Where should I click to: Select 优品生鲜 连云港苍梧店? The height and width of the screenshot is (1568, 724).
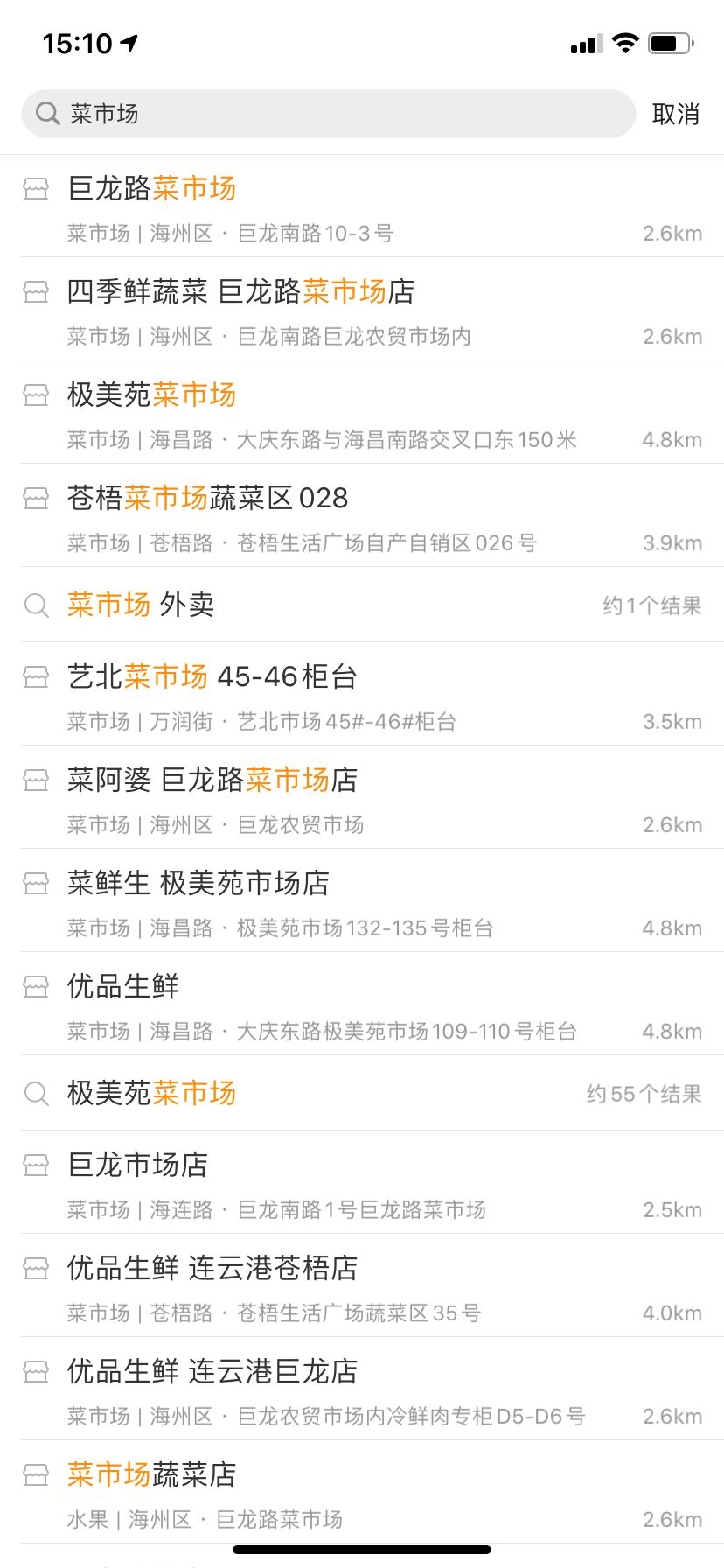362,1286
